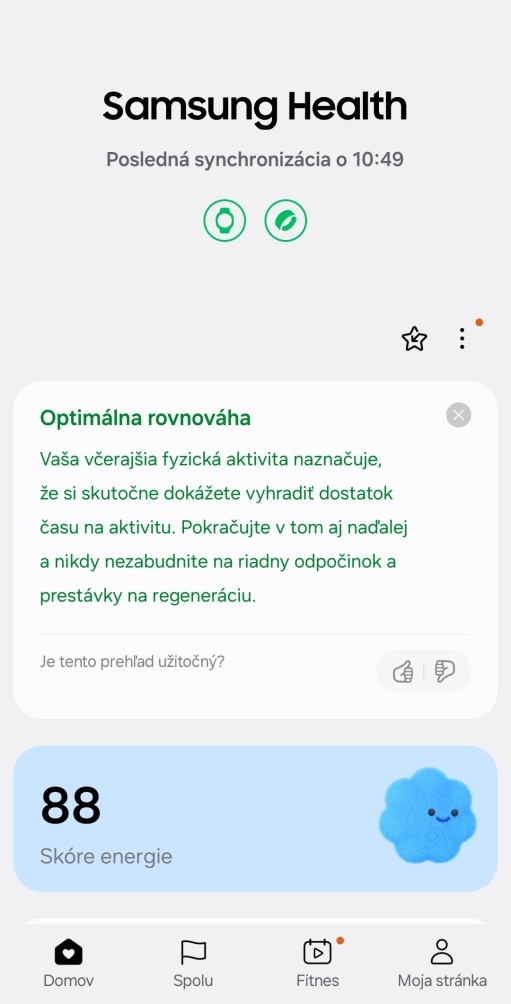Viewport: 511px width, 1004px height.
Task: Open the star shortcut icon
Action: coord(414,339)
